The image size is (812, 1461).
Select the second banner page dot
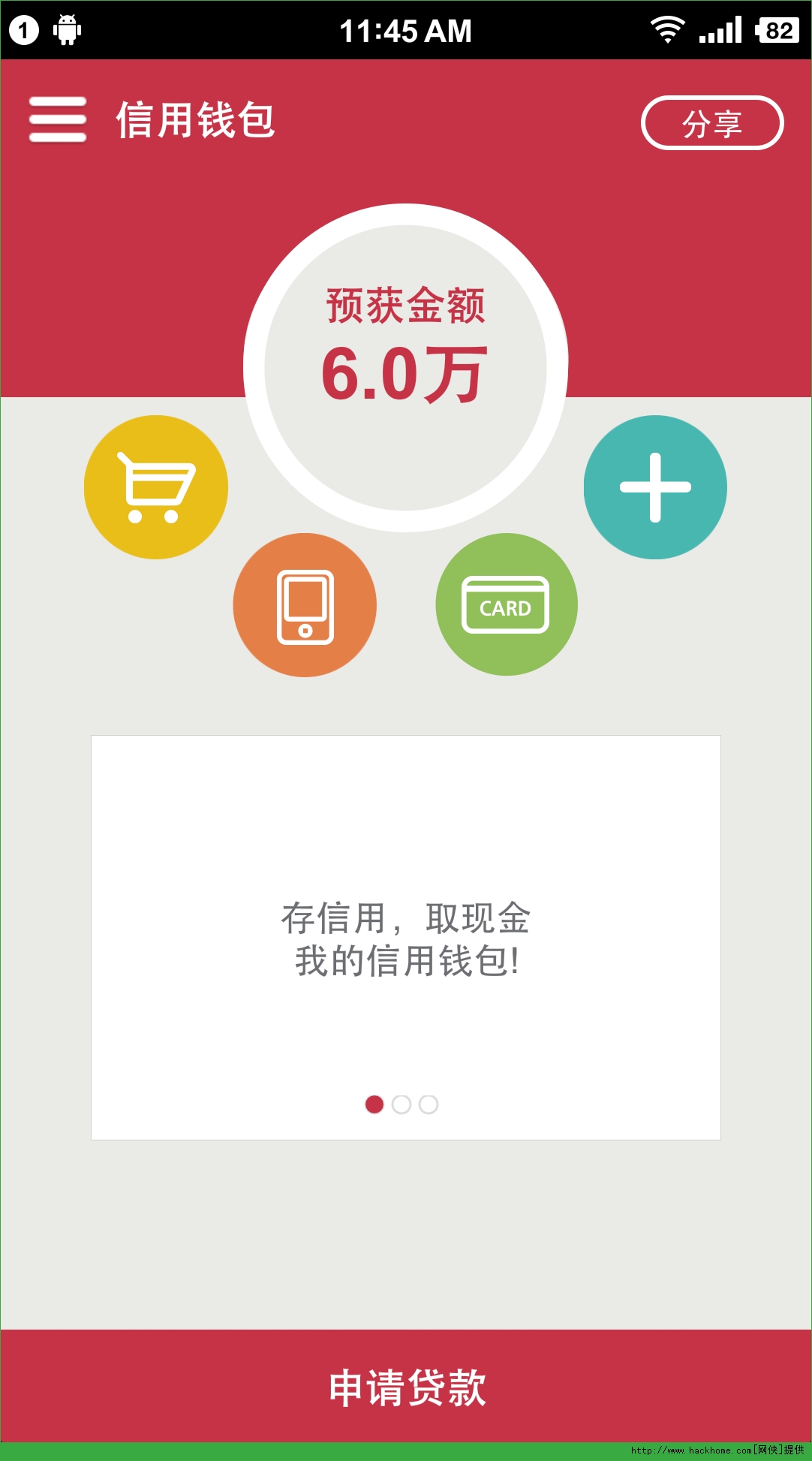point(401,1104)
